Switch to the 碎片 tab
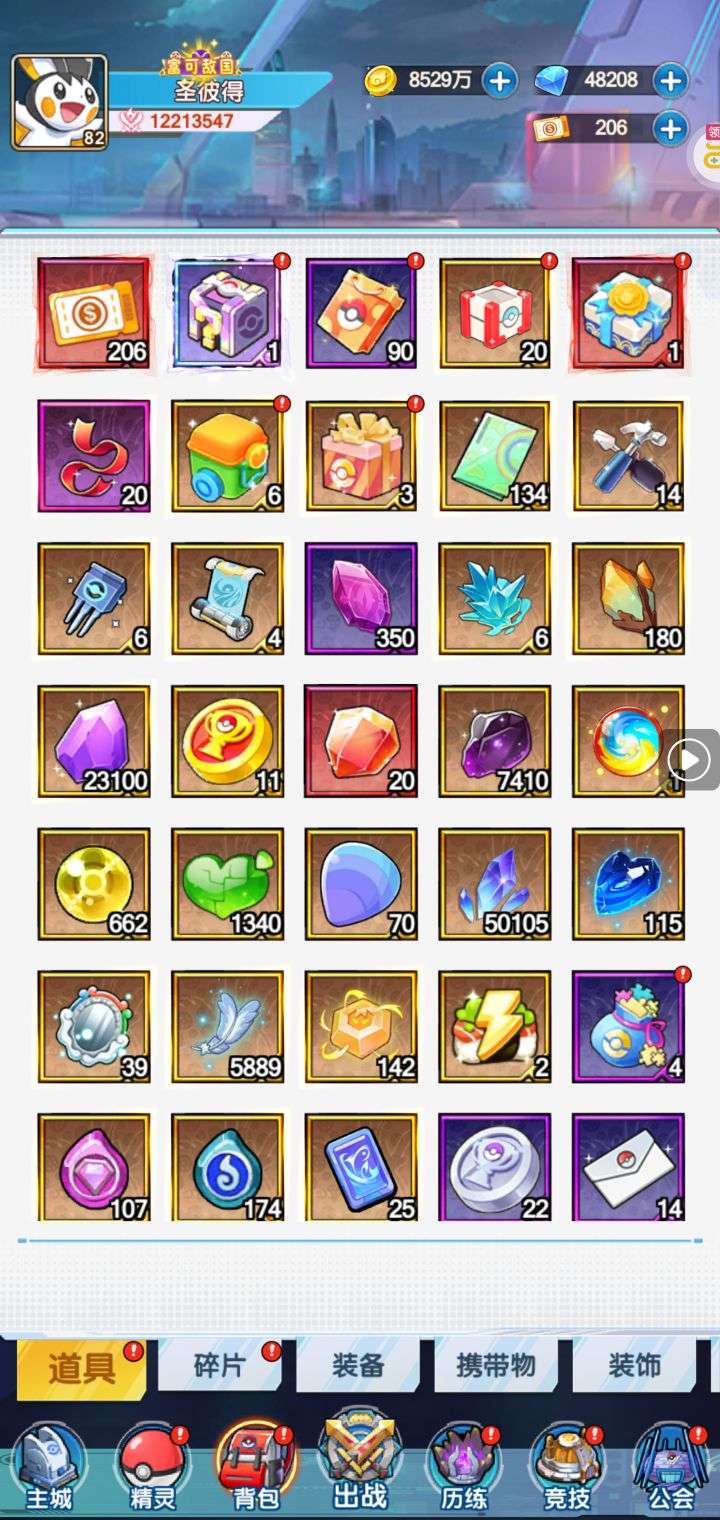This screenshot has height=1520, width=720. click(x=220, y=1366)
